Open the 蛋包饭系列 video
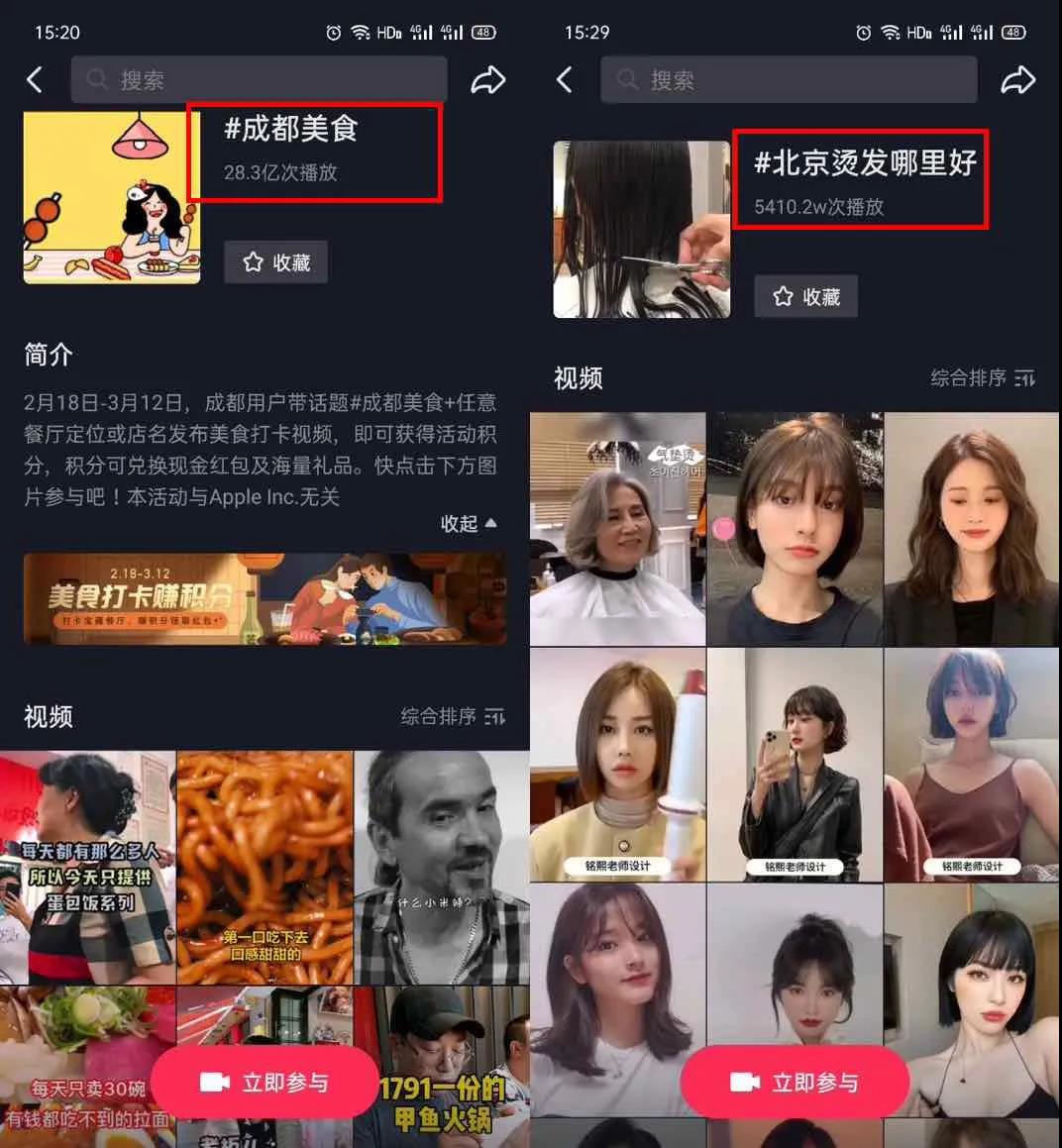This screenshot has width=1062, height=1148. [87, 867]
